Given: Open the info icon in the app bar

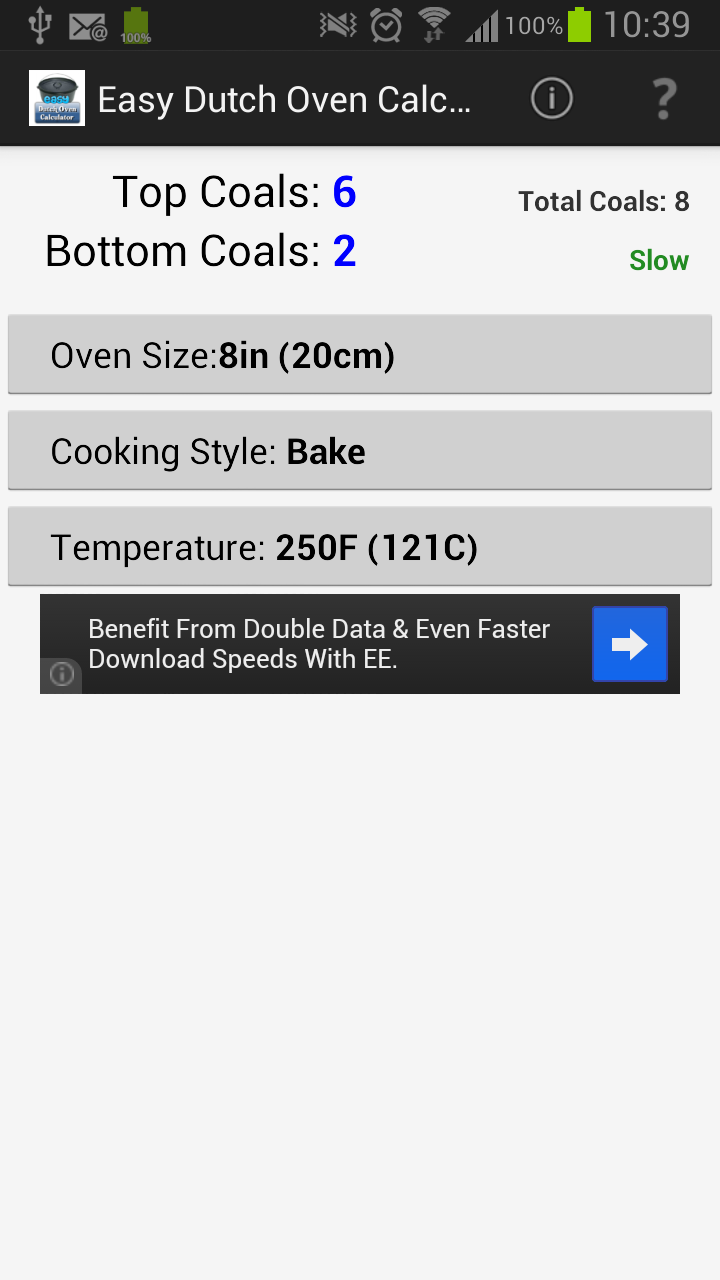Looking at the screenshot, I should point(551,98).
